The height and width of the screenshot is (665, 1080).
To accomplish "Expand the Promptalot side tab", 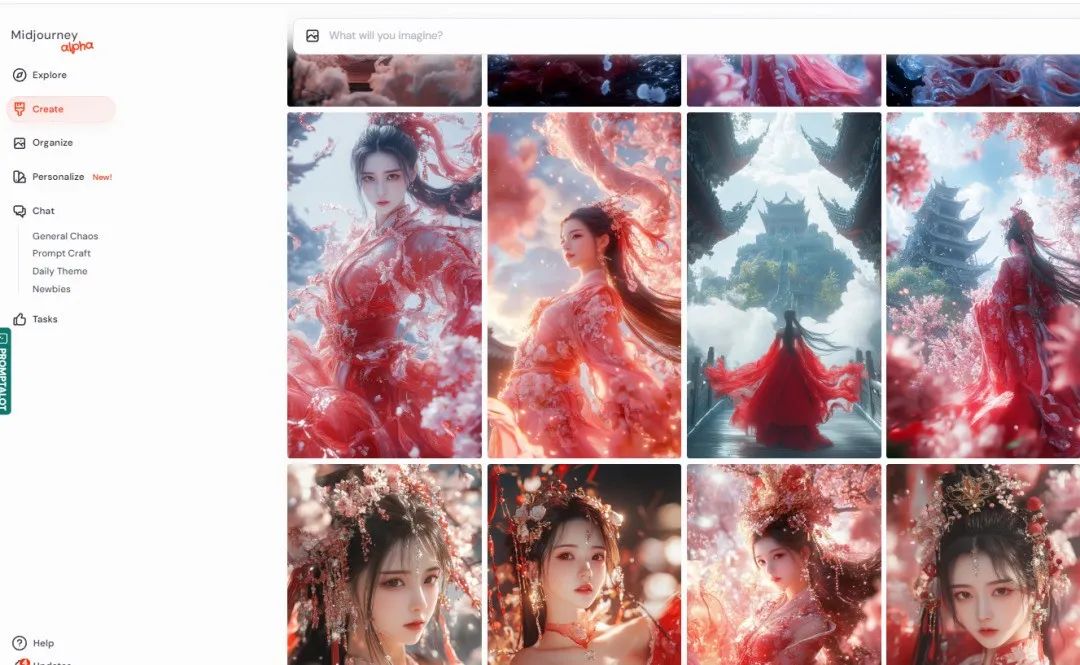I will (x=5, y=370).
